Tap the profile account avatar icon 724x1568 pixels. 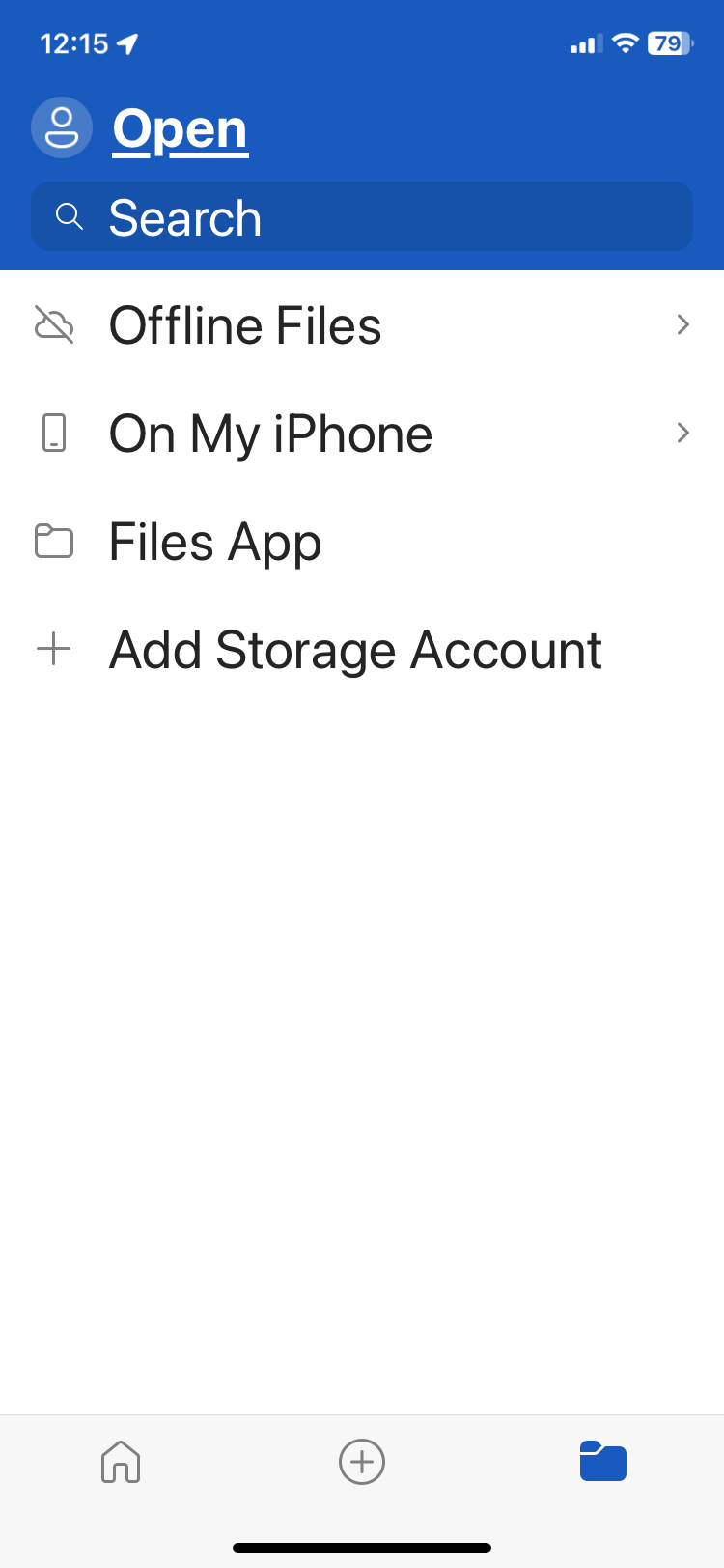tap(61, 126)
